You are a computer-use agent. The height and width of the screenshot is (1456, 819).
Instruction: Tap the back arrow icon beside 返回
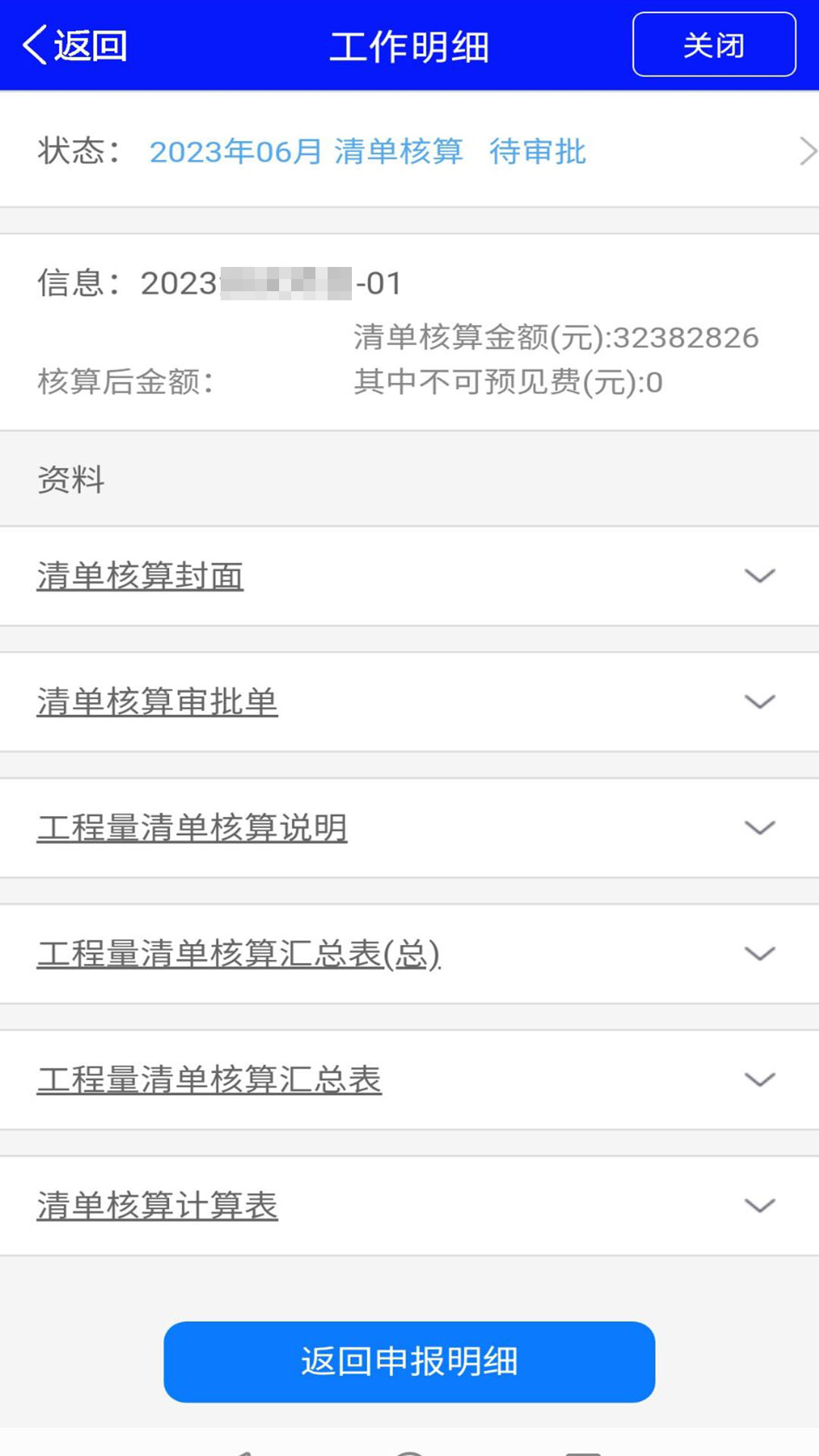[33, 45]
